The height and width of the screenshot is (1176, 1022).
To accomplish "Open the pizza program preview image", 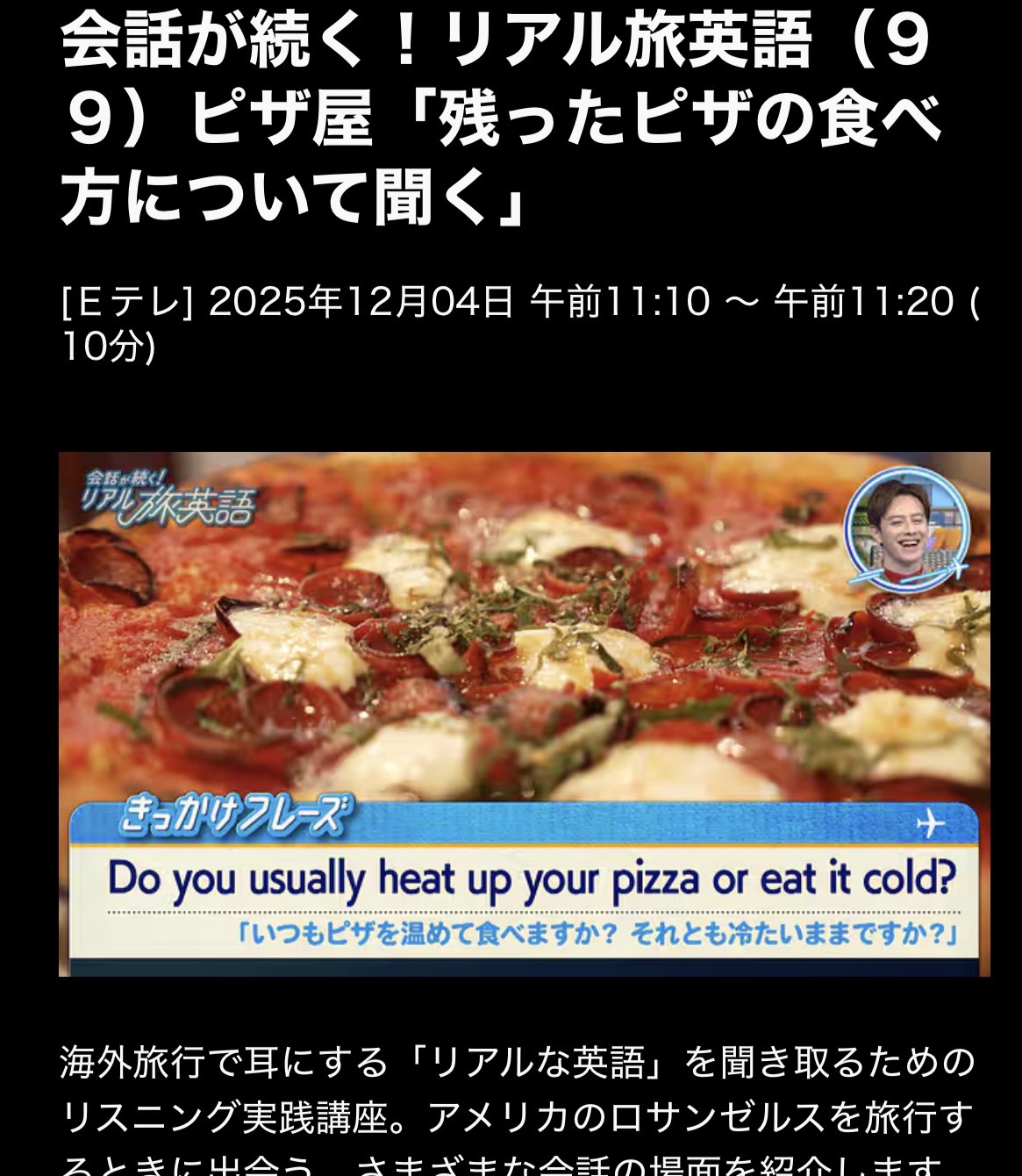I will pyautogui.click(x=524, y=713).
